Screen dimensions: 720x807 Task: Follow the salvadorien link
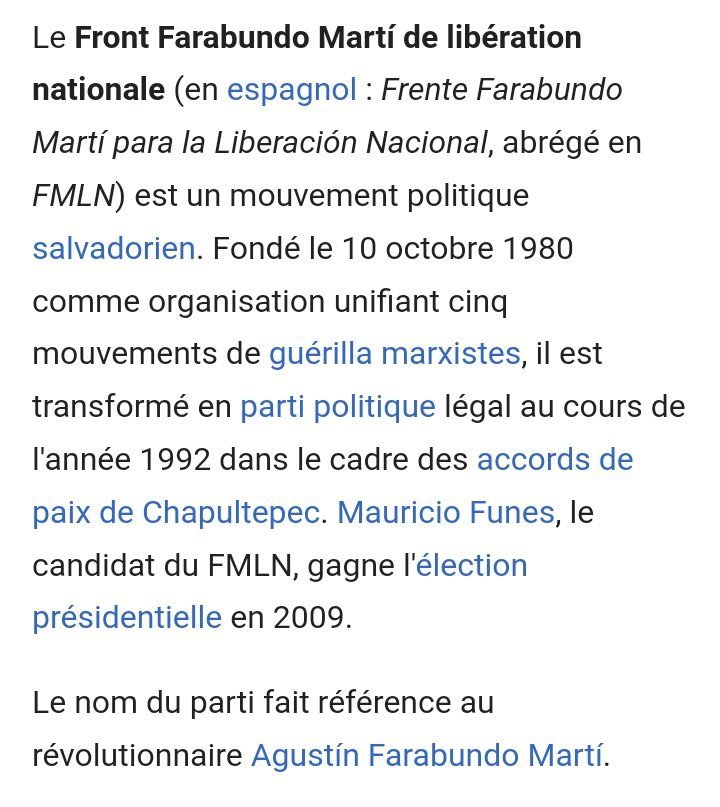[113, 248]
